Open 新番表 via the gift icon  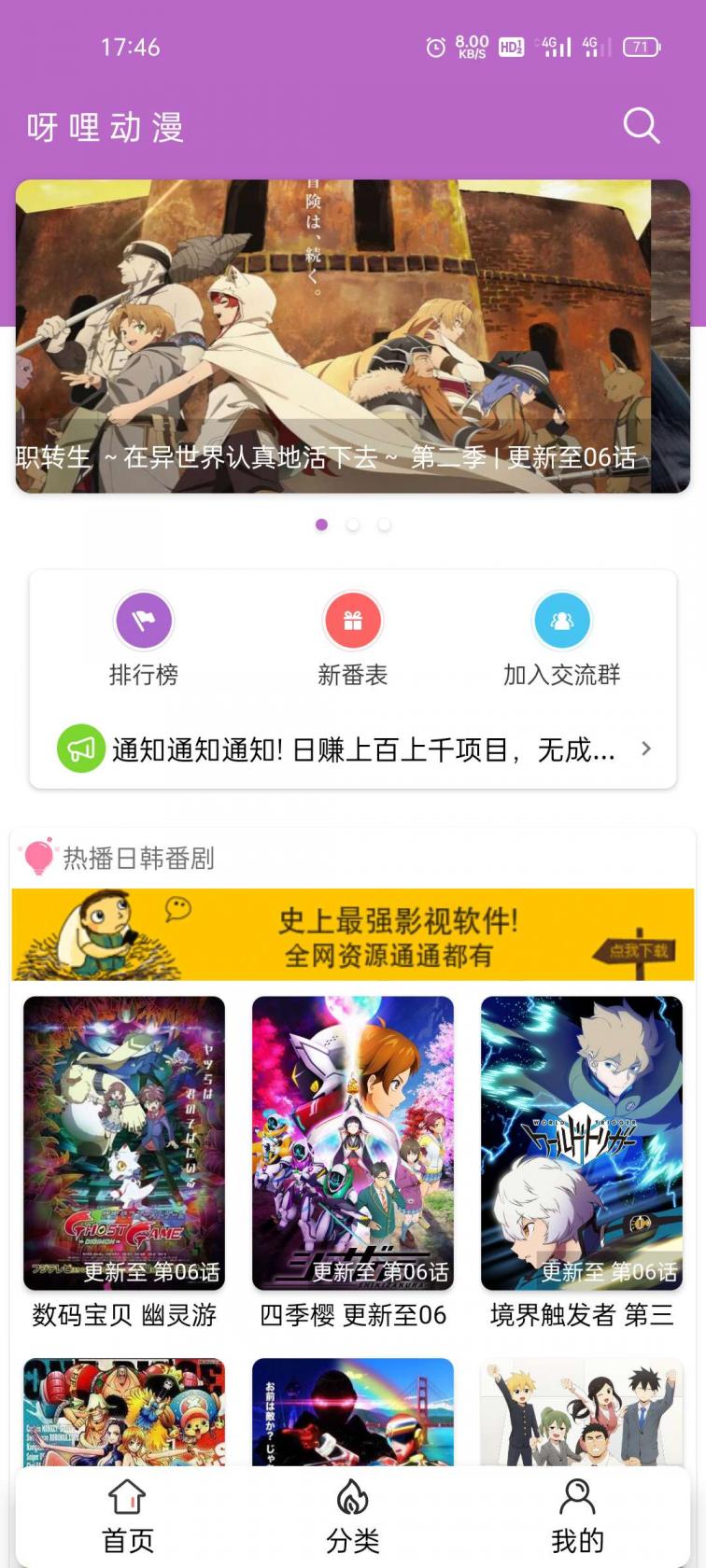(353, 620)
